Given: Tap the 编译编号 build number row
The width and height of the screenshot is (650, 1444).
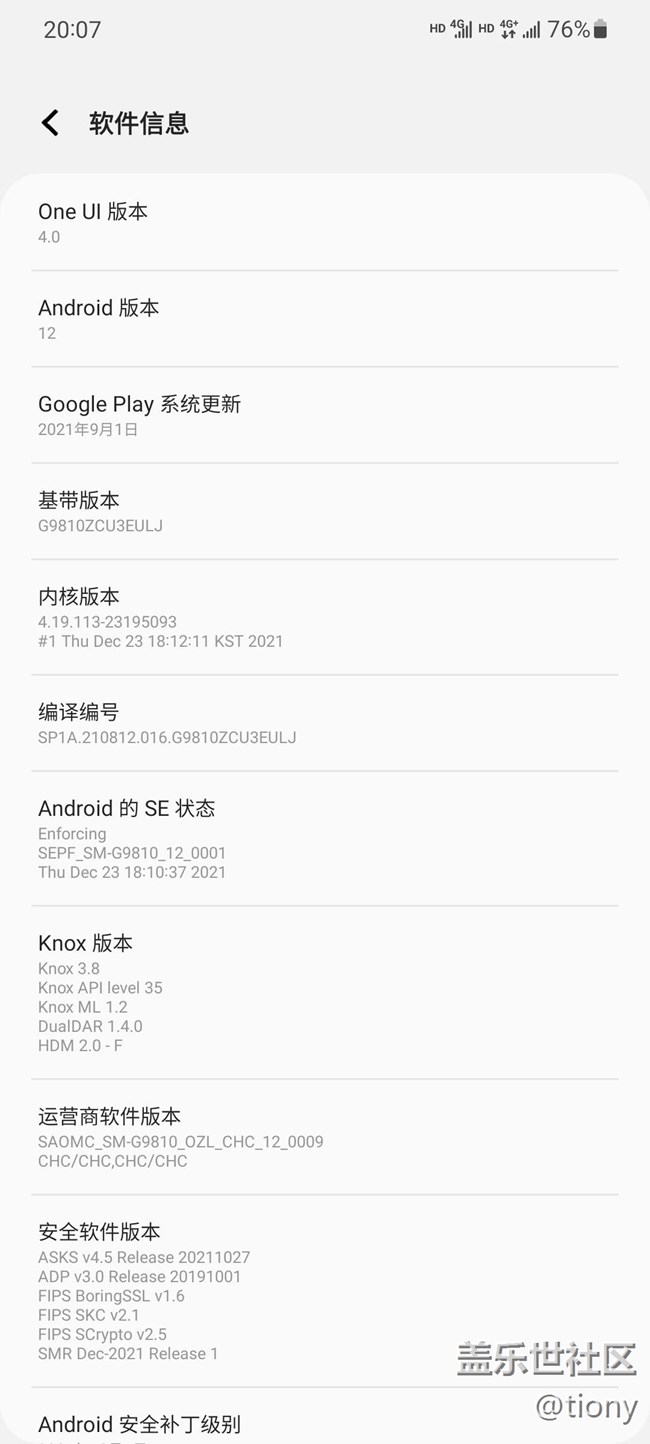Looking at the screenshot, I should pos(324,723).
